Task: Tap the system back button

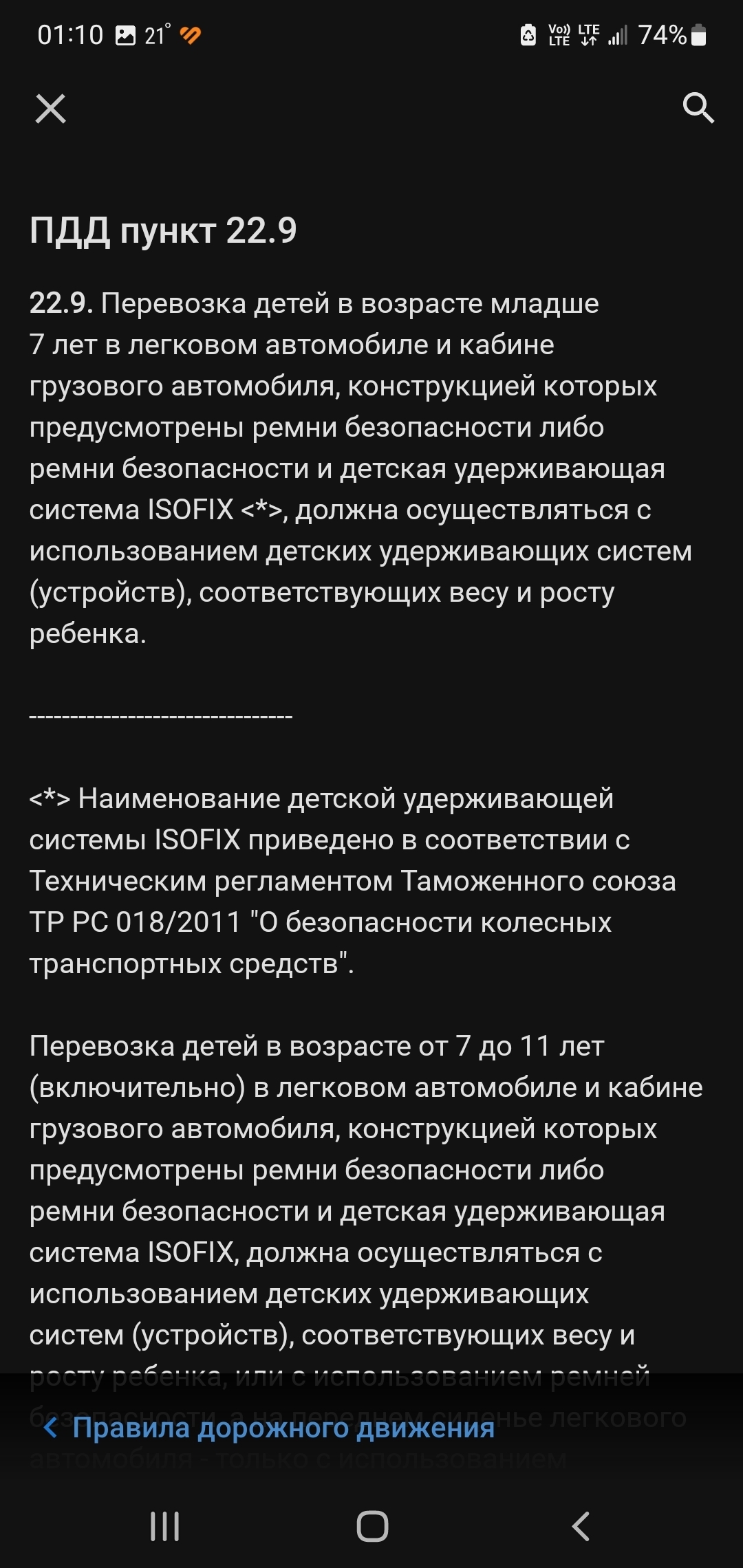Action: pyautogui.click(x=580, y=1526)
